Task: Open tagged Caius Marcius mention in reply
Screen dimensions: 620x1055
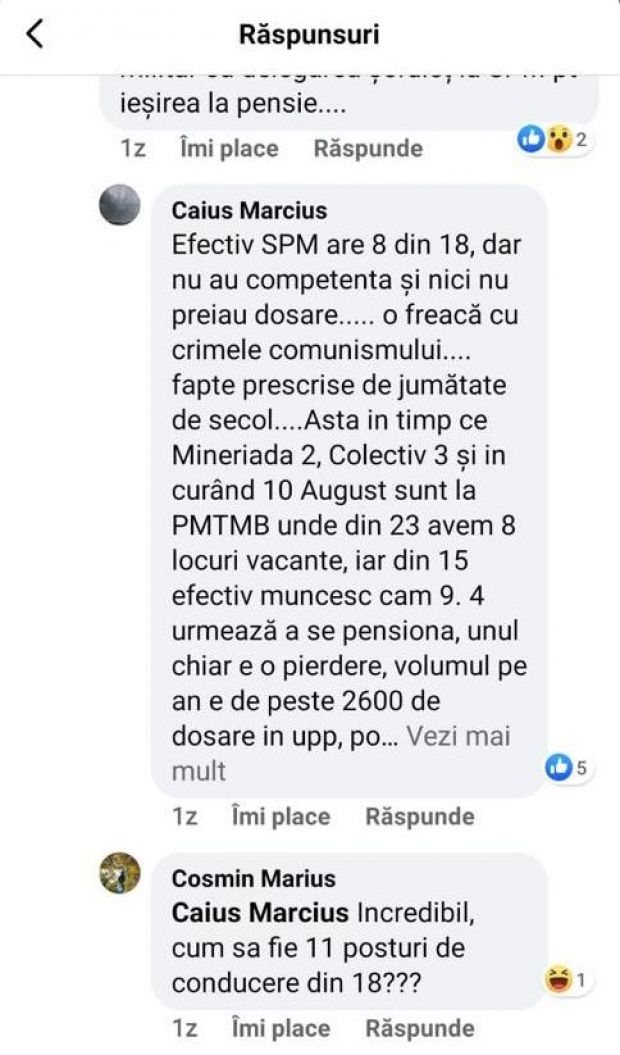Action: (x=258, y=912)
